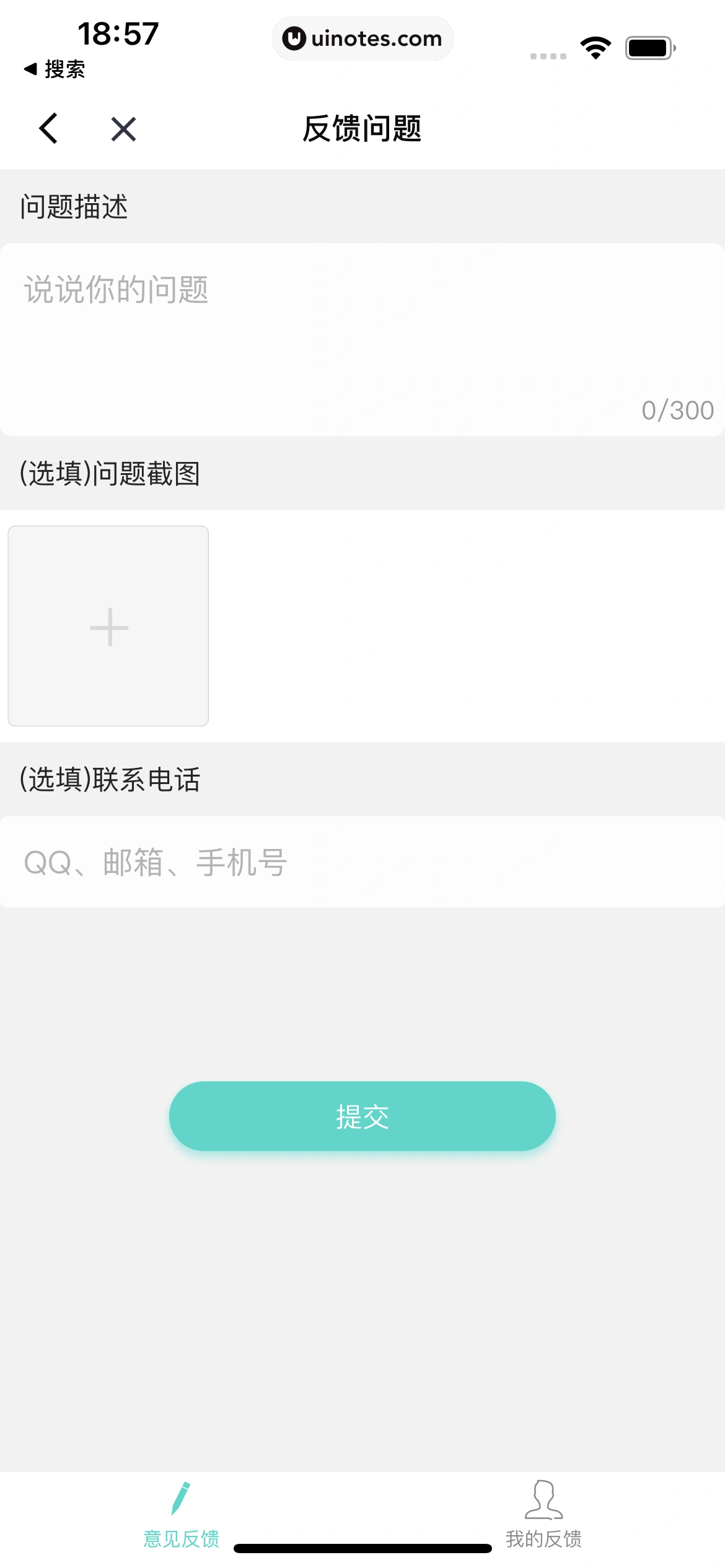
Task: Tap the cellular signal dots indicator
Action: [x=548, y=56]
